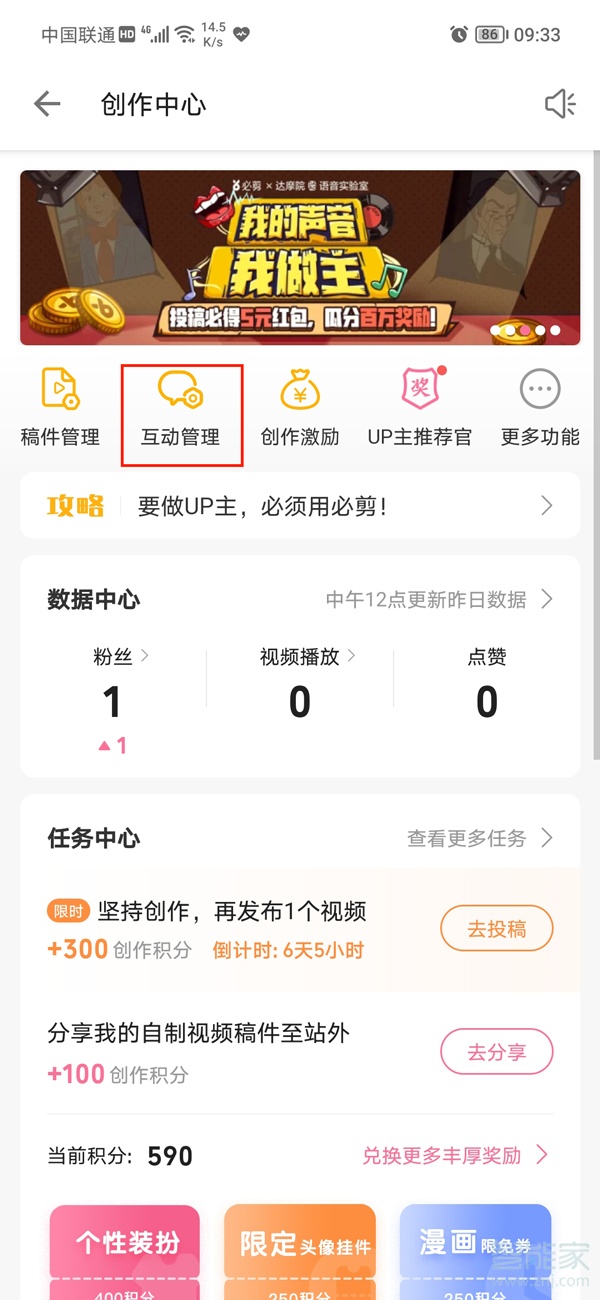Tap the 去投稿 button

click(x=497, y=929)
